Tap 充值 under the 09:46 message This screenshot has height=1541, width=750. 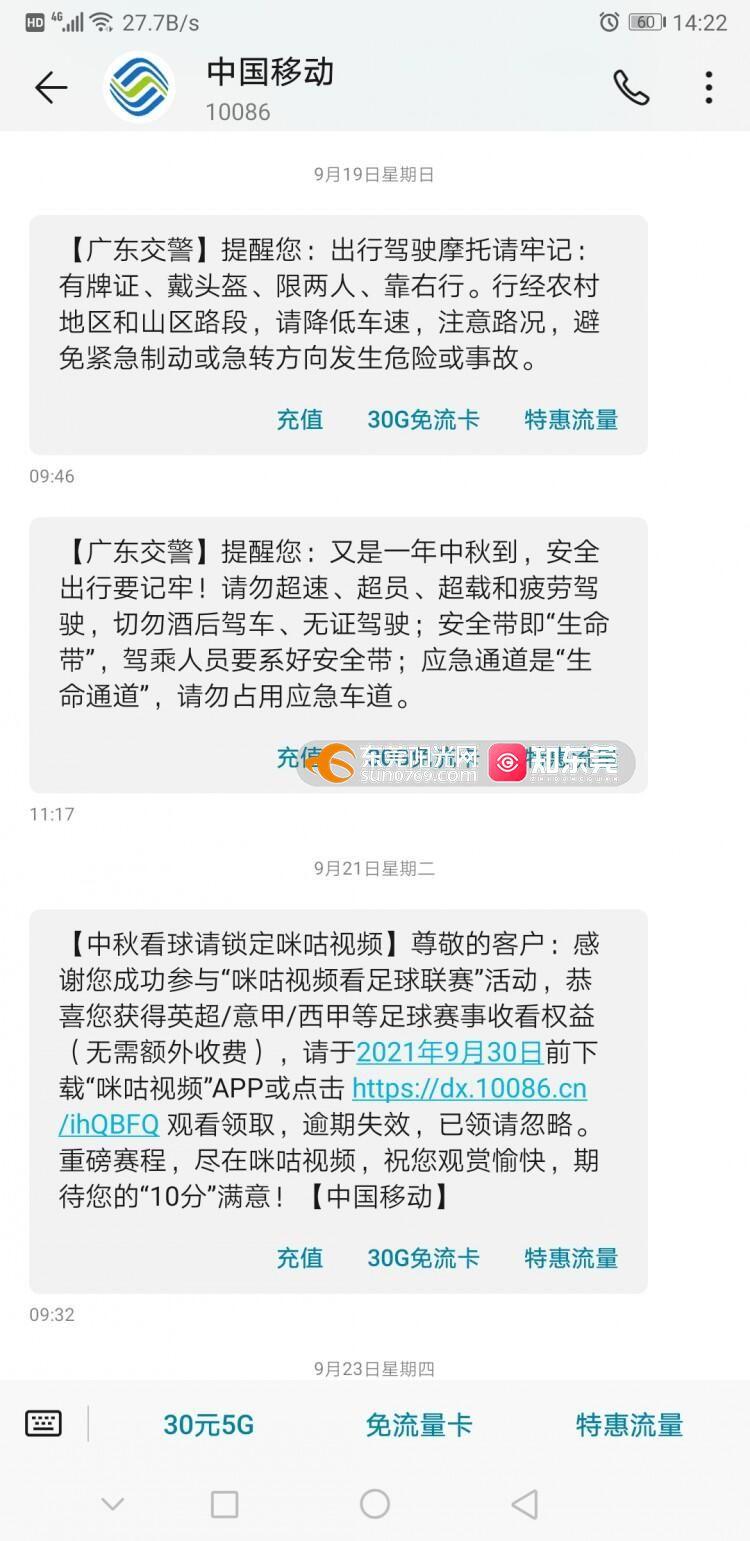pyautogui.click(x=300, y=420)
